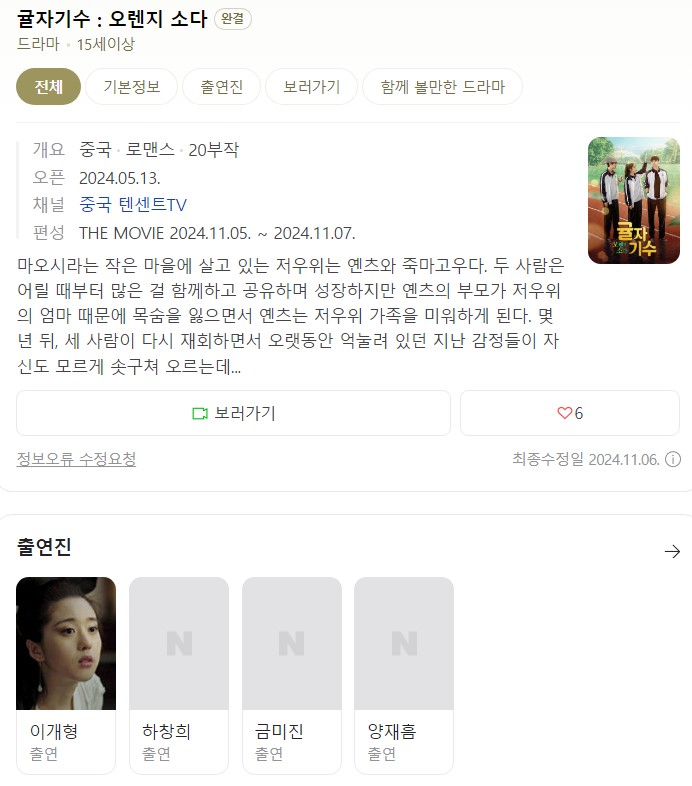
Task: Expand the 출연진 section with the arrow
Action: tap(672, 551)
